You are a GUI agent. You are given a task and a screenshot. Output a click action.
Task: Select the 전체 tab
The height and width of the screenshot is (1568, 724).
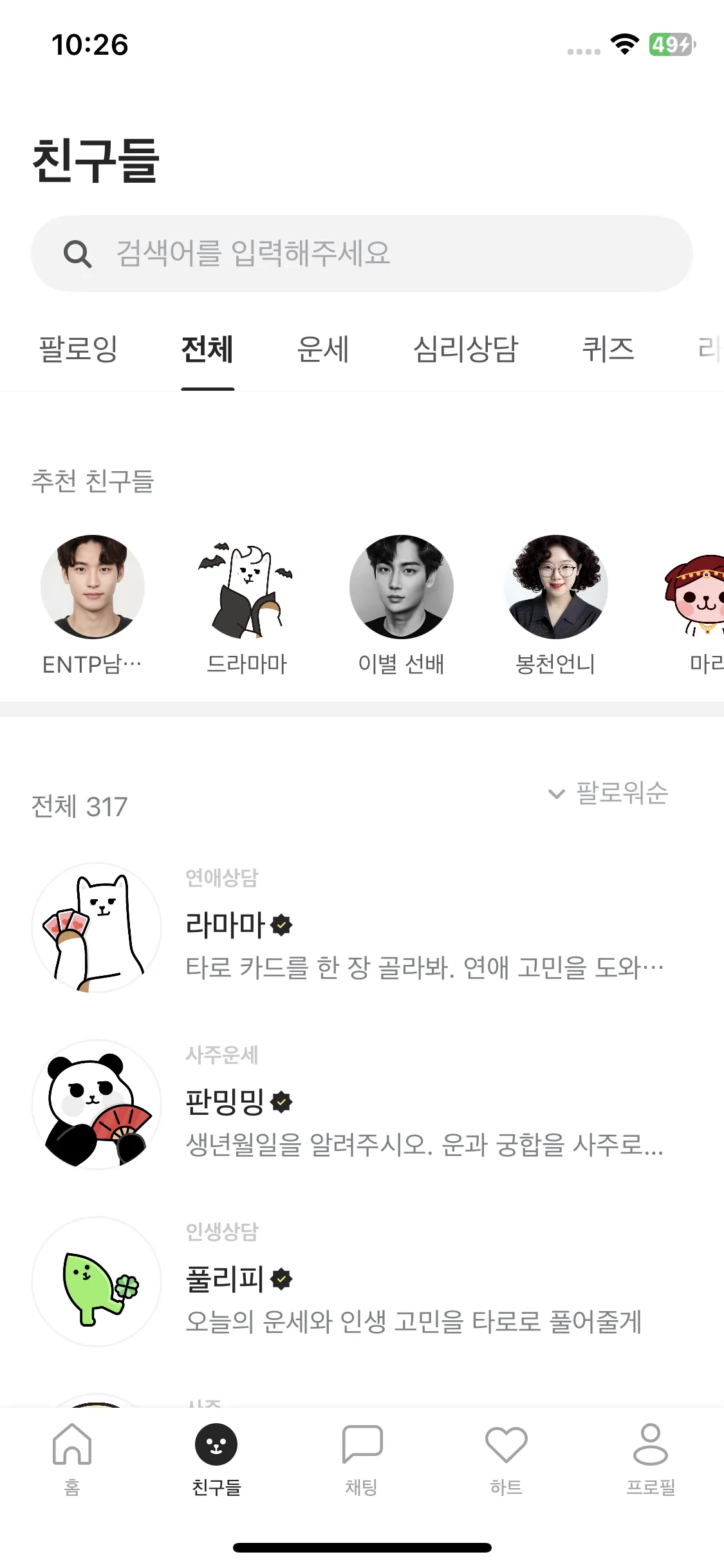point(207,350)
